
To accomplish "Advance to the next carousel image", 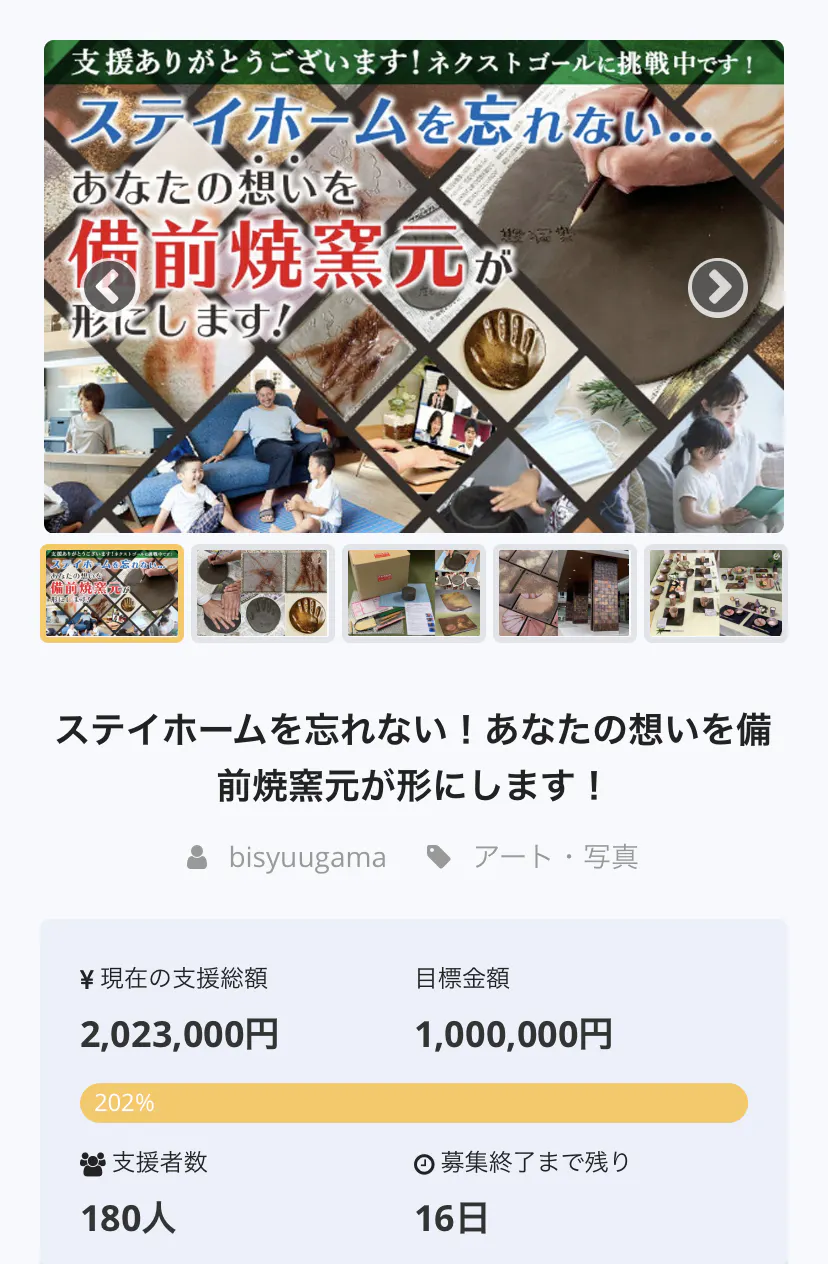I will tap(717, 288).
